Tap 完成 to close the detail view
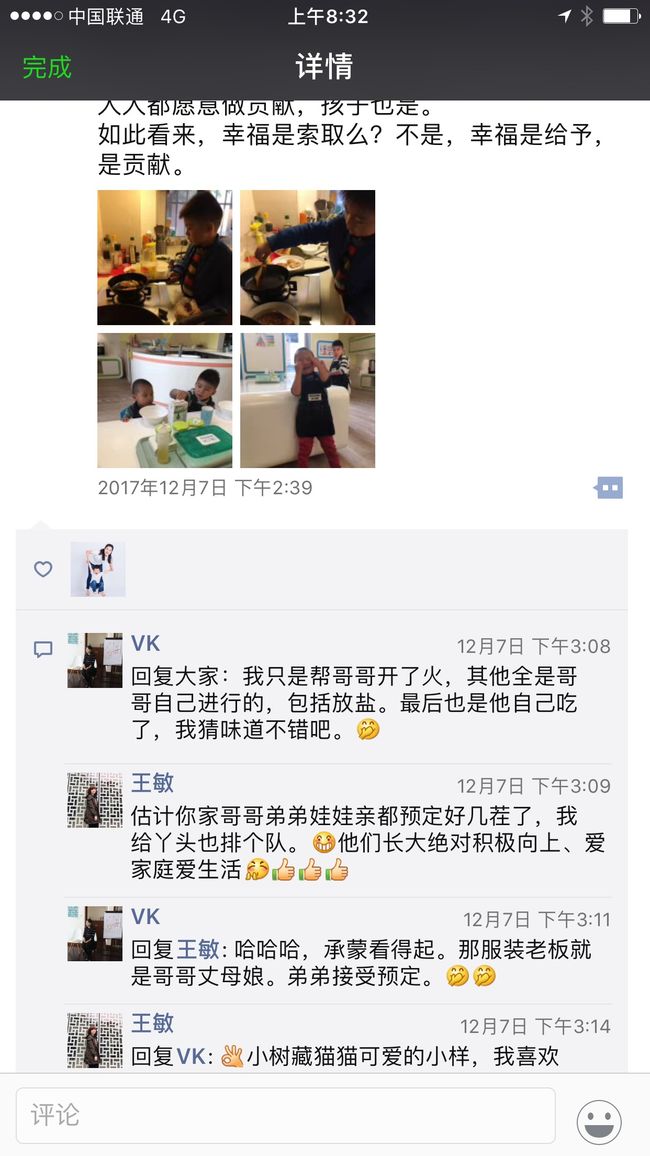Viewport: 650px width, 1156px height. click(46, 67)
